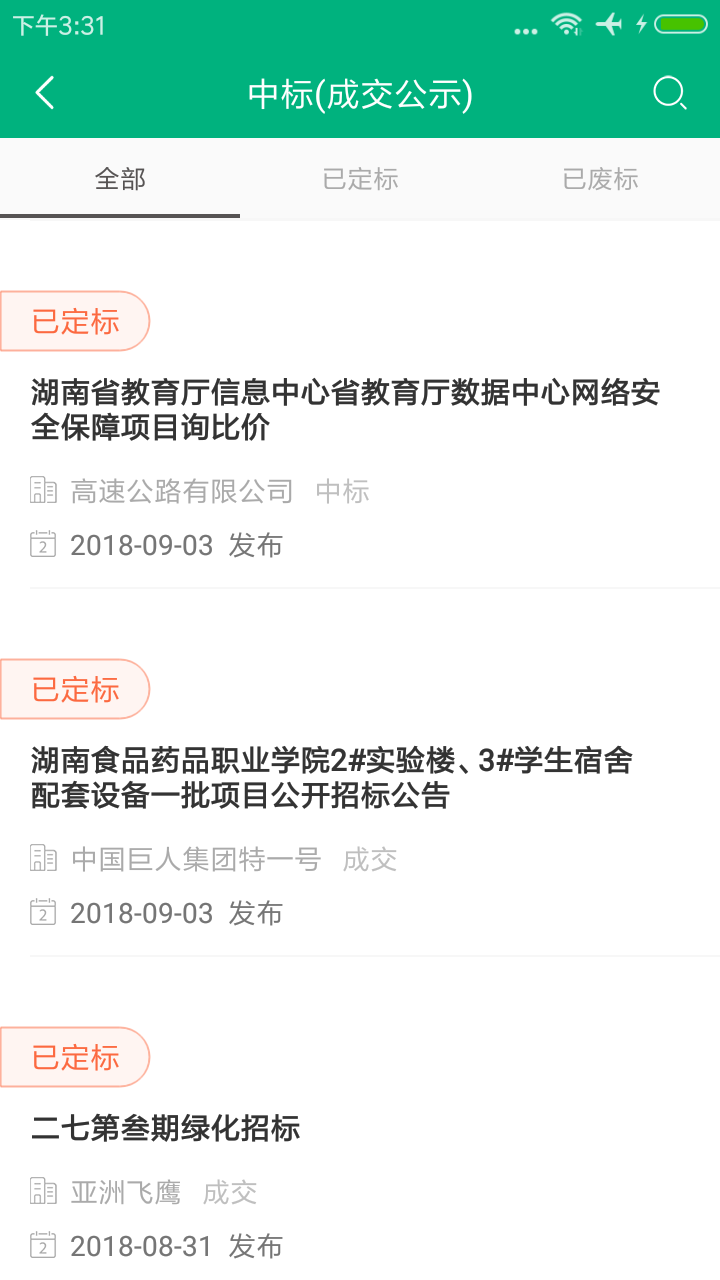The image size is (720, 1280).
Task: Tap the back arrow to return
Action: coord(44,93)
